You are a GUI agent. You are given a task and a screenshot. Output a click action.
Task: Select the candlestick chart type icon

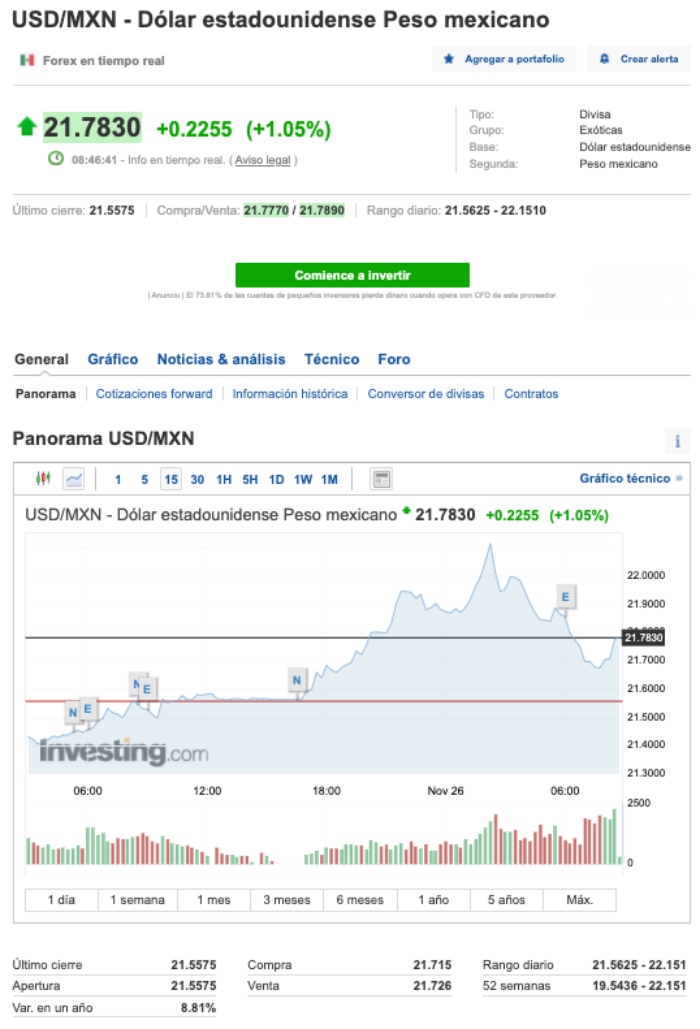point(43,479)
